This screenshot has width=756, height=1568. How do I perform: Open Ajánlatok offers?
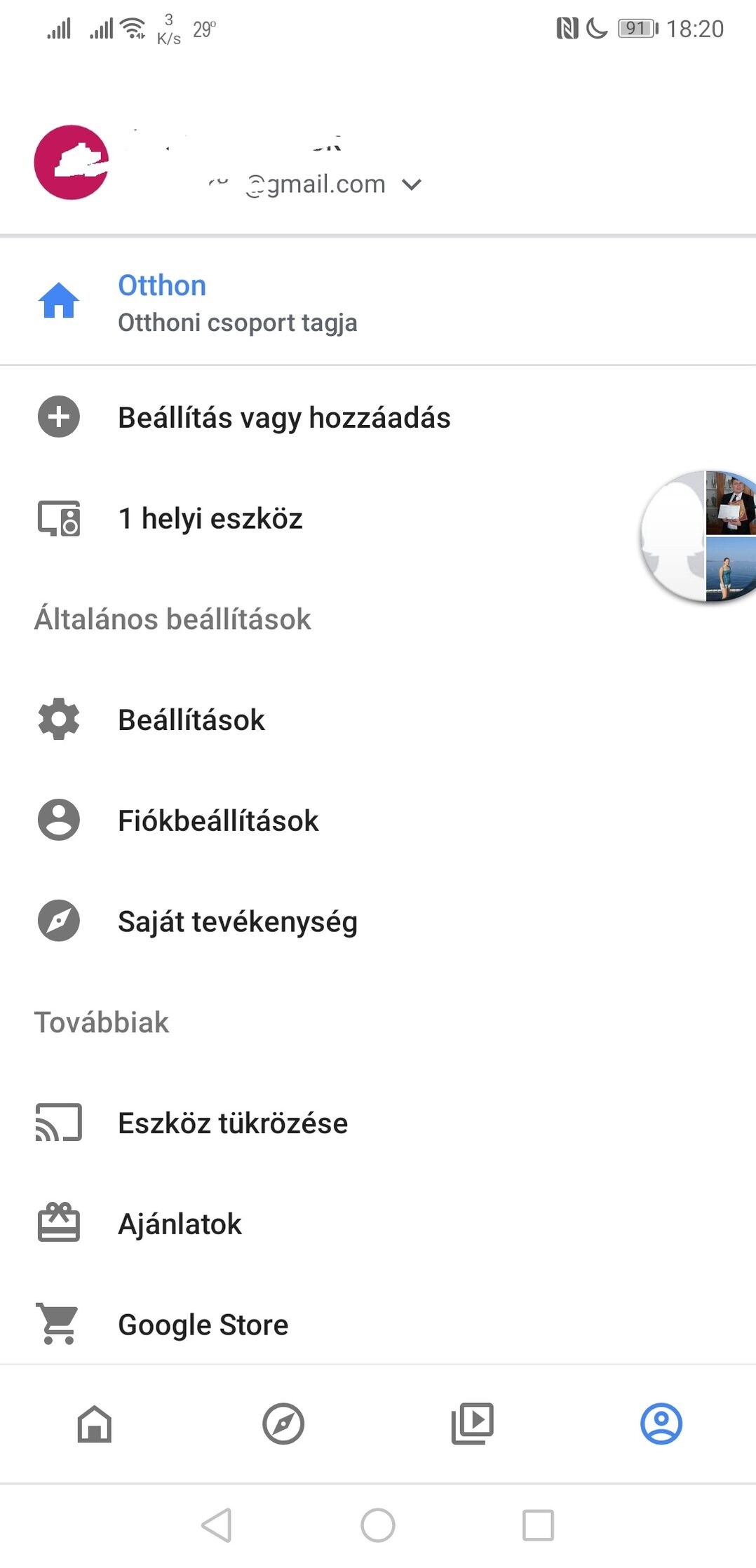[x=378, y=1224]
